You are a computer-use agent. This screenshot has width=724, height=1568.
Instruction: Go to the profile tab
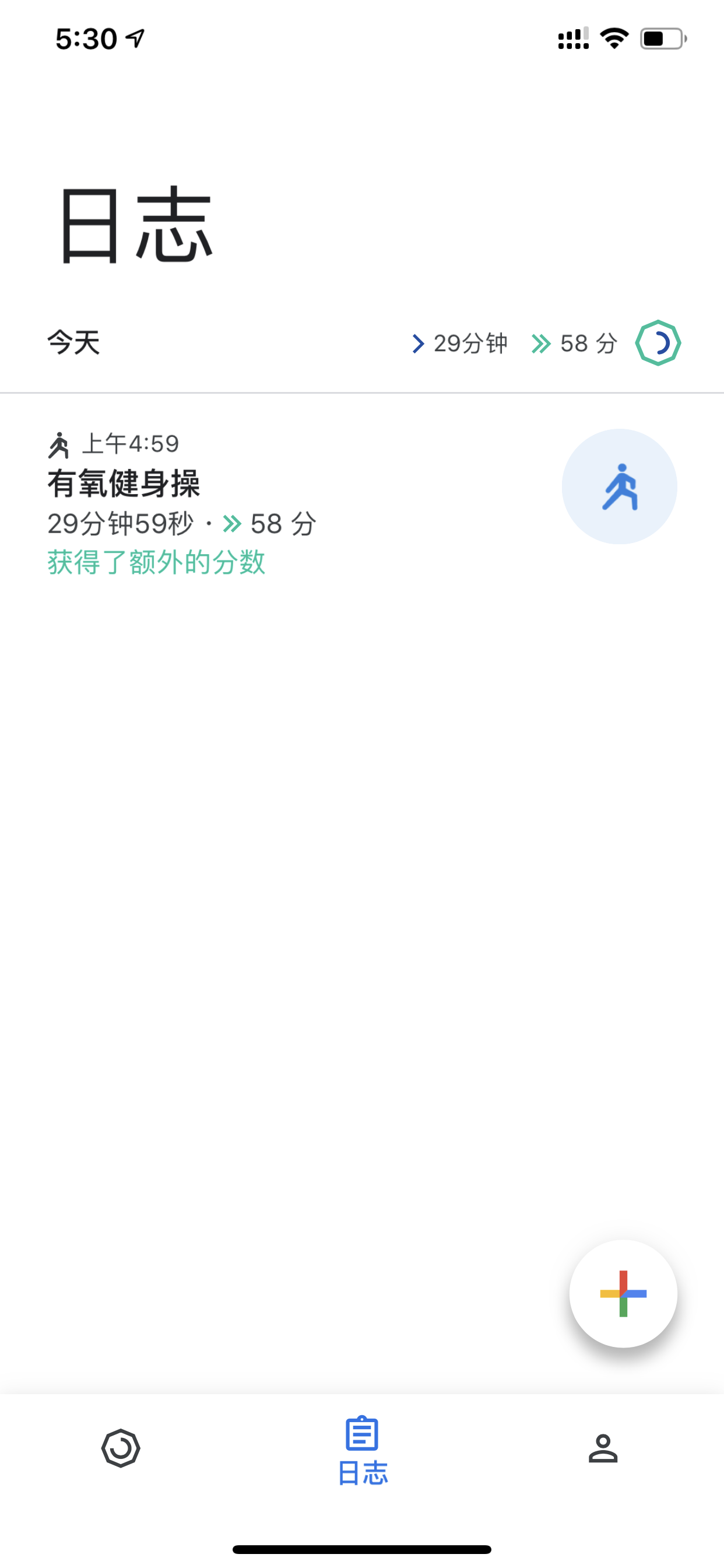click(603, 1448)
